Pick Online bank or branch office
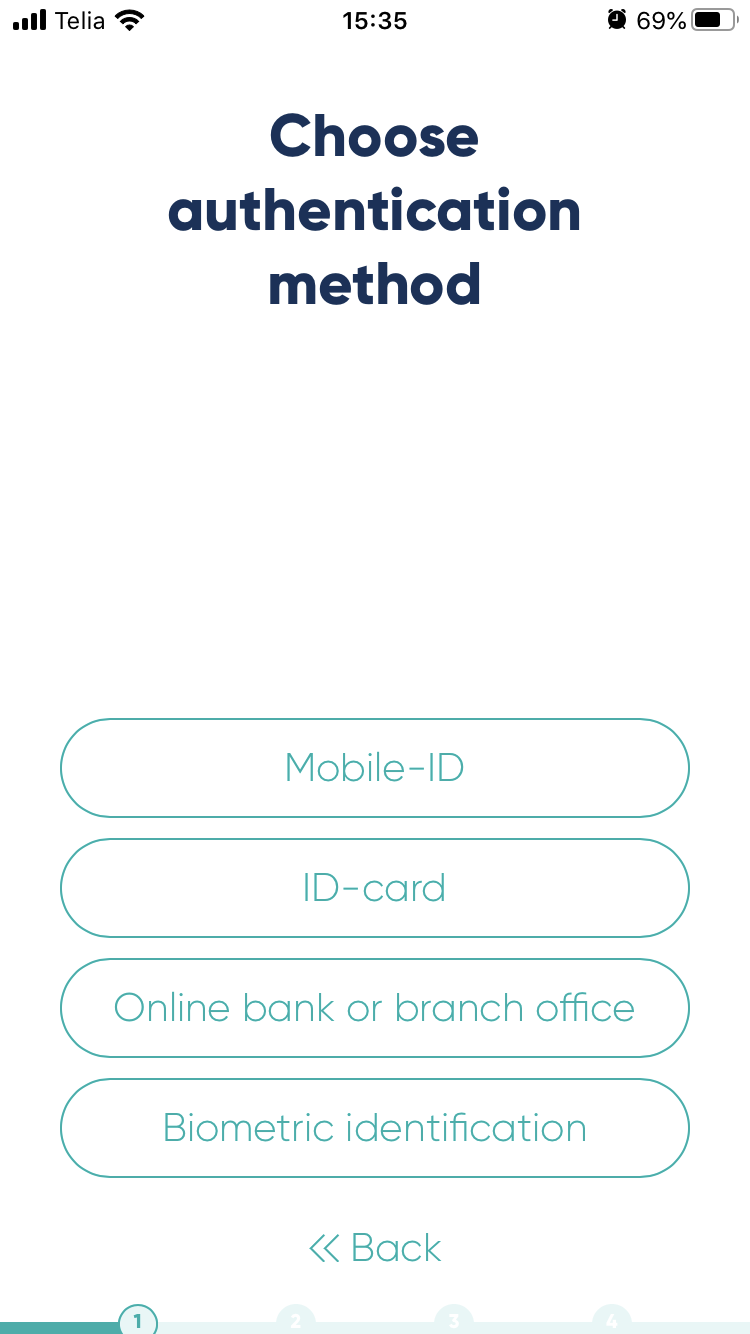Image resolution: width=750 pixels, height=1334 pixels. [x=375, y=1008]
